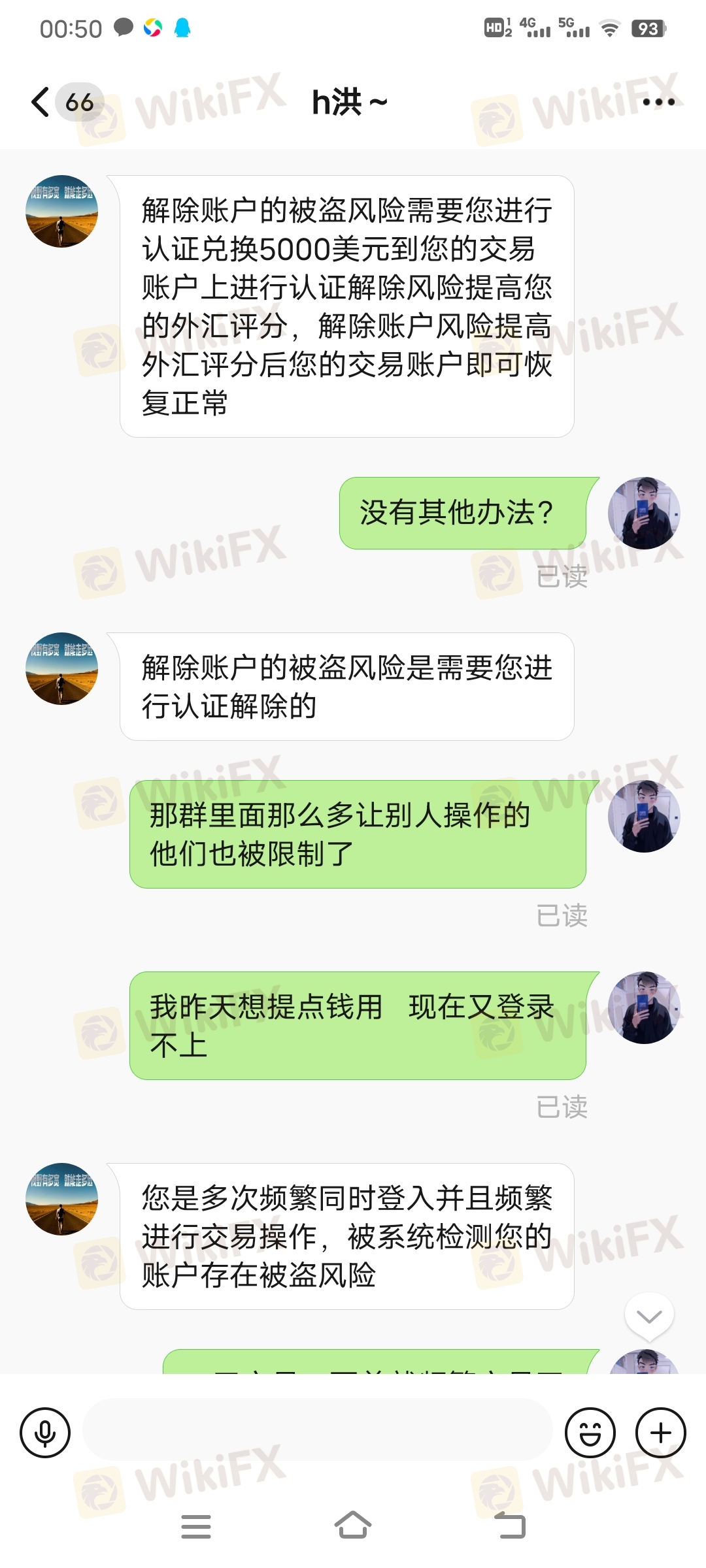
Task: Open own avatar beside 没有其他办法 message
Action: pyautogui.click(x=644, y=513)
